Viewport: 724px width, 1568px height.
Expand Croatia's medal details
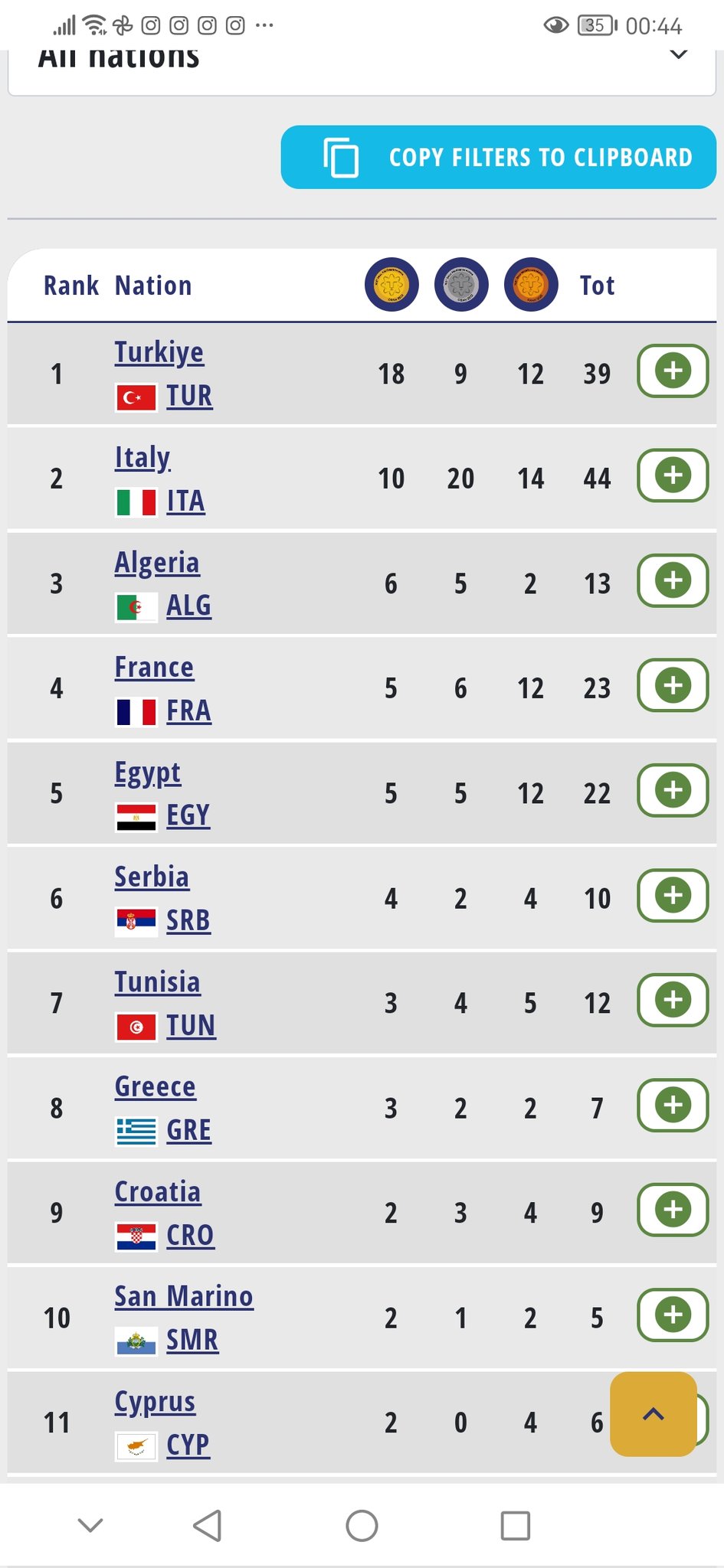point(673,1210)
